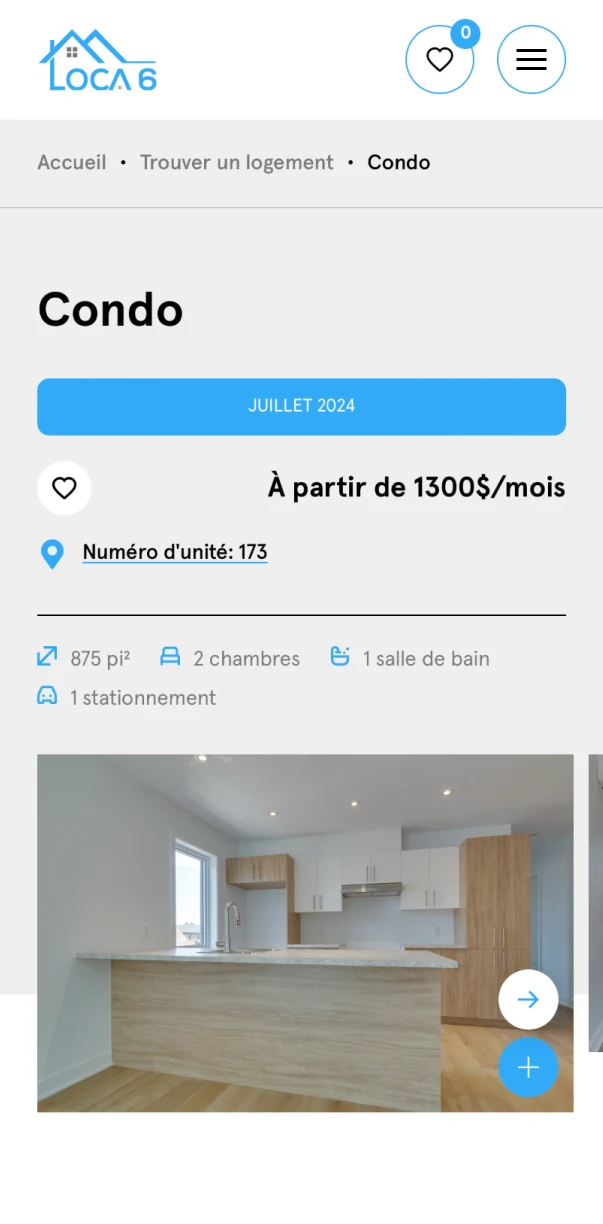Go back to Trouver un logement
Image resolution: width=603 pixels, height=1224 pixels.
click(x=237, y=162)
